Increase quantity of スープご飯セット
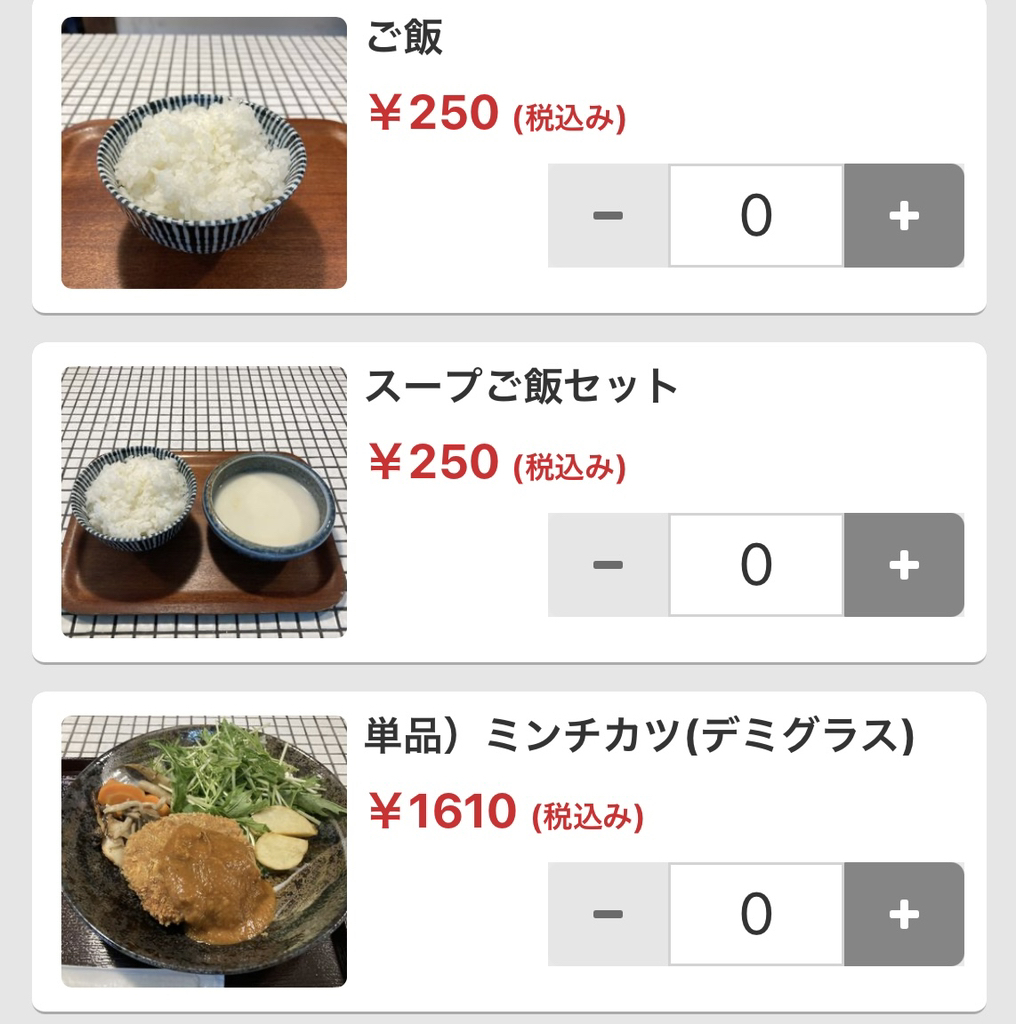This screenshot has width=1016, height=1024. click(903, 564)
